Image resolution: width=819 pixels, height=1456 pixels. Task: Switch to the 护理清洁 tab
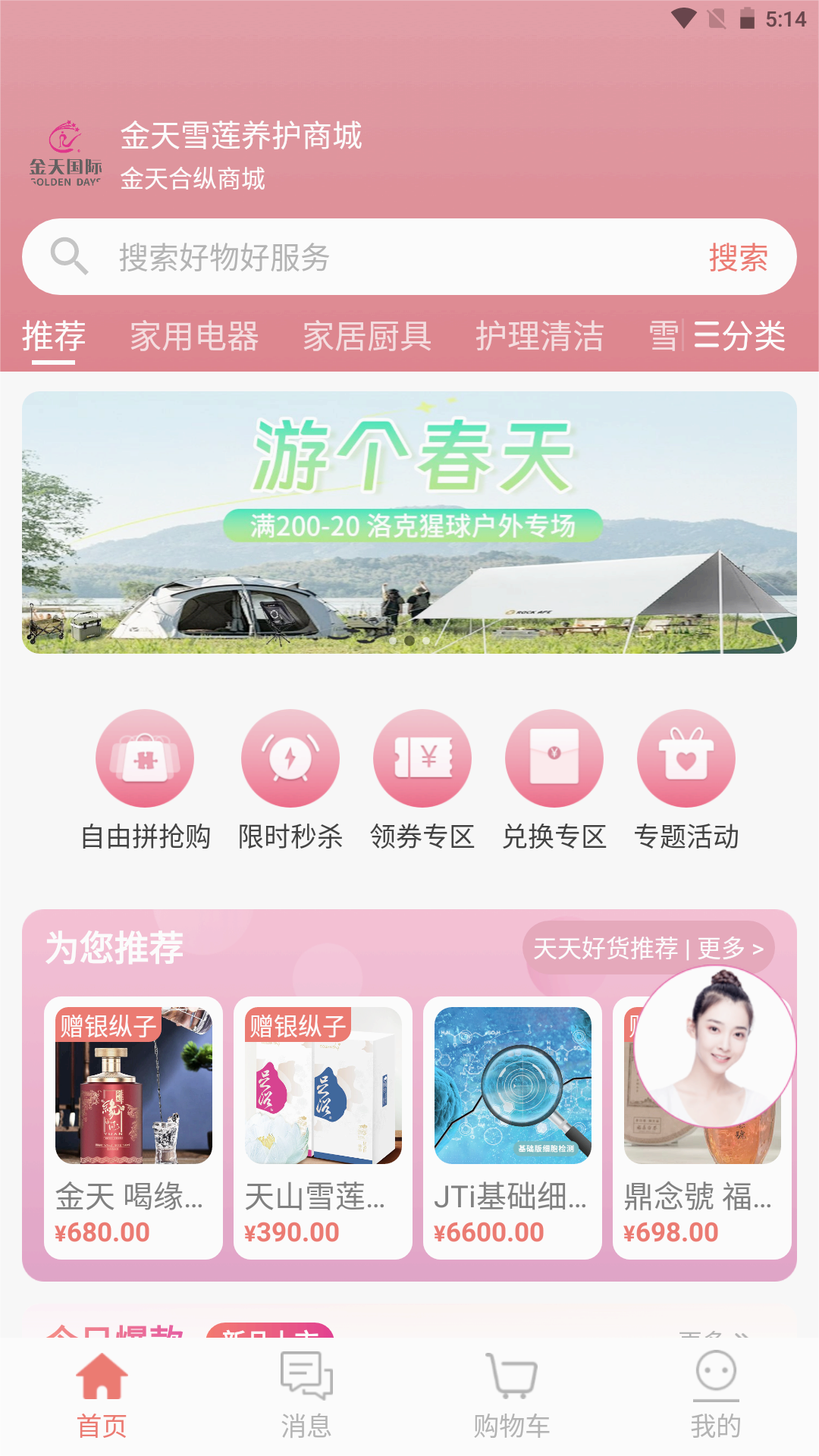[540, 336]
